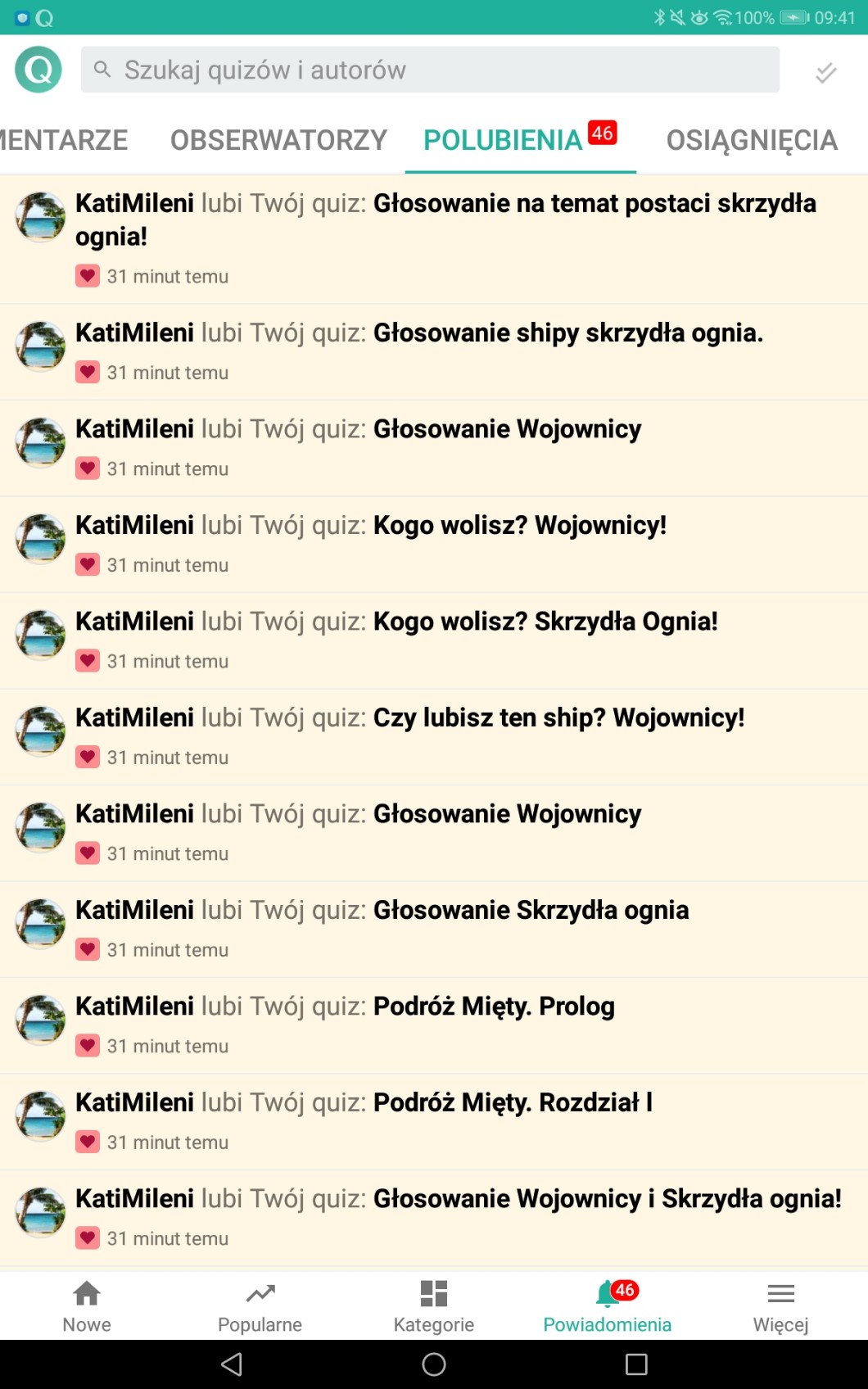The image size is (868, 1389).
Task: Mark all notifications as read
Action: point(825,73)
